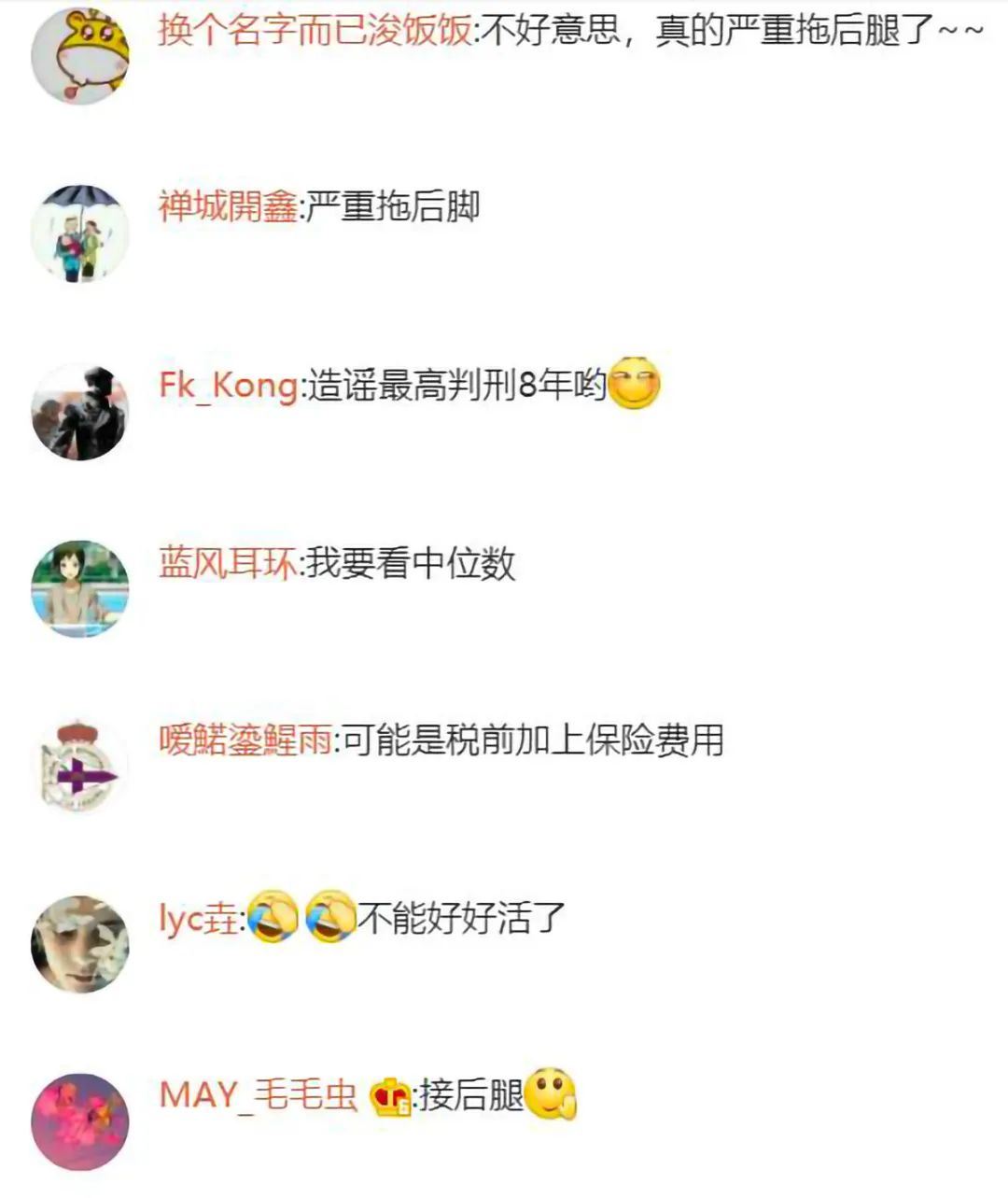Tap the username 禅城開鑫

point(228,206)
